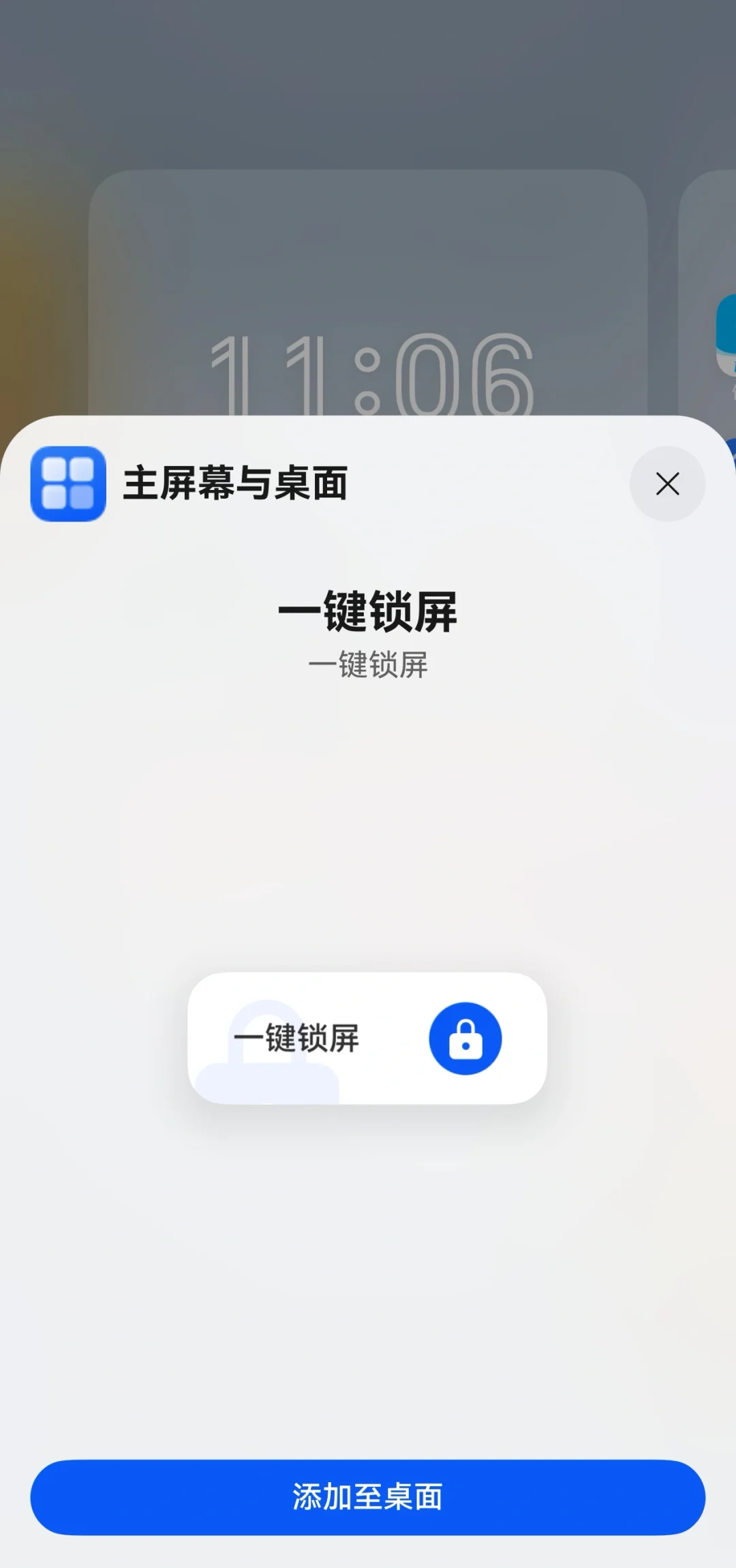Viewport: 736px width, 1568px height.
Task: Select the 一键锁屏 widget preview card
Action: pyautogui.click(x=368, y=1039)
